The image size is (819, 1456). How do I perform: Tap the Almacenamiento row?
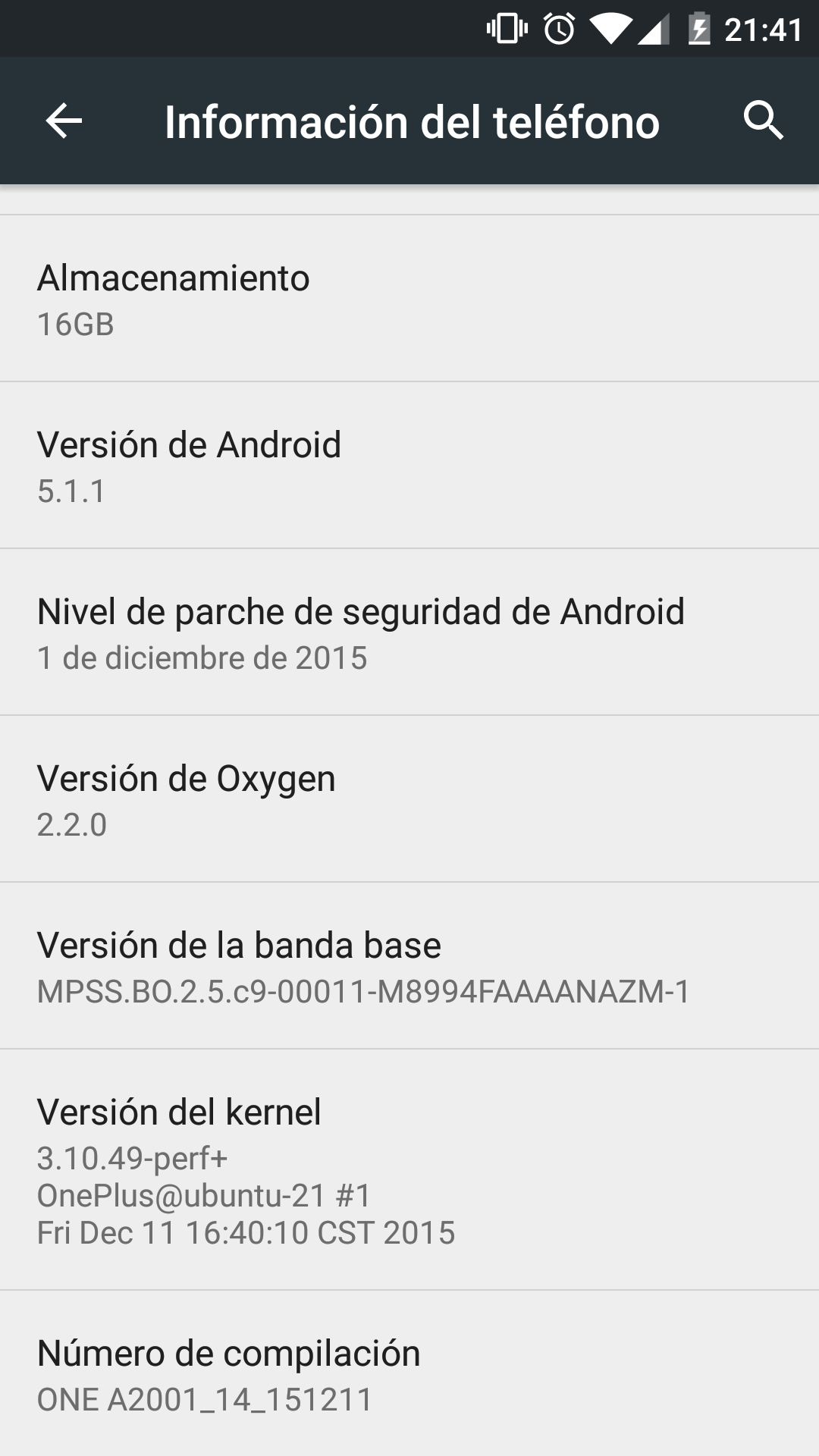[x=409, y=299]
